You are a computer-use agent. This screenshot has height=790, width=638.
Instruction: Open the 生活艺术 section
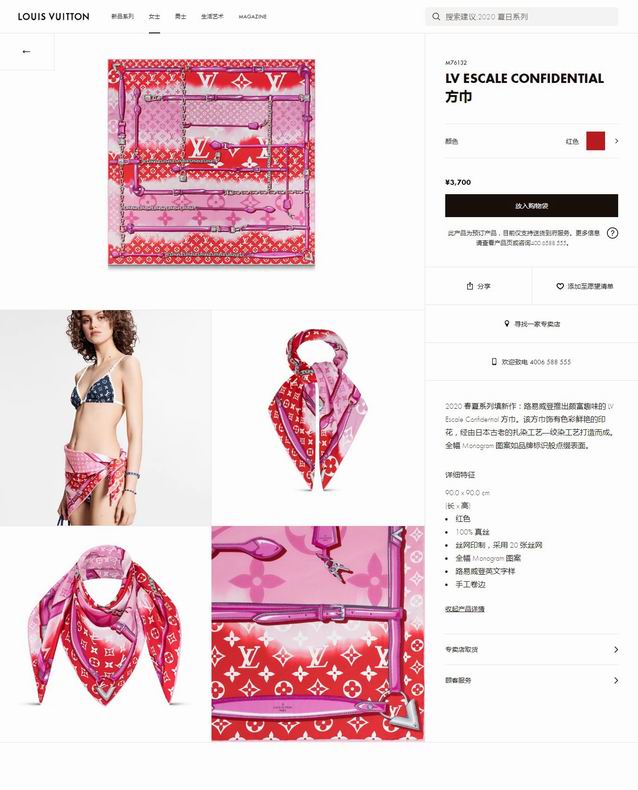pyautogui.click(x=212, y=17)
